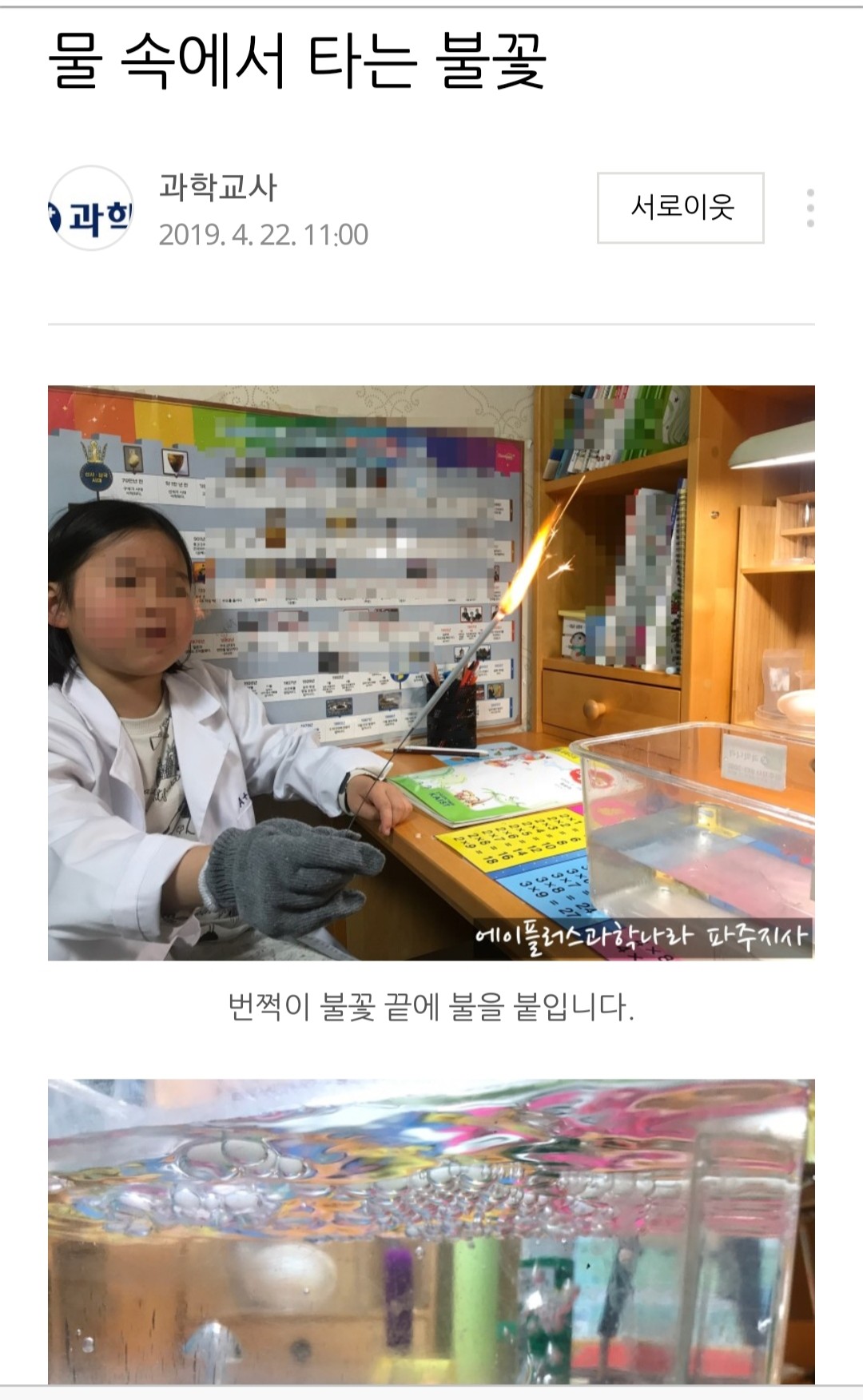Screen dimensions: 863x1400
Task: Open the sparkler lighting photo
Action: point(431,672)
